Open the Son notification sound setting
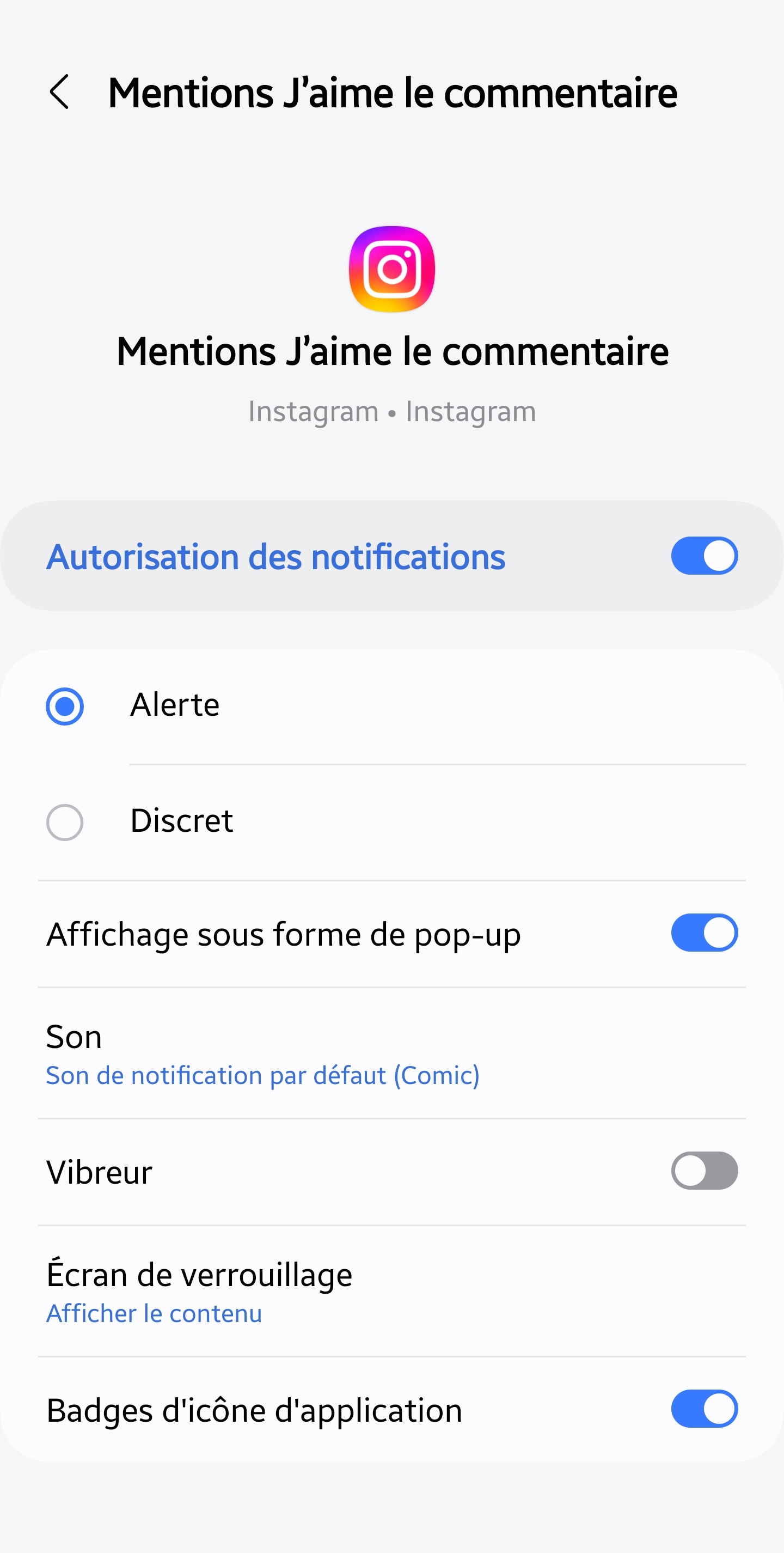The height and width of the screenshot is (1553, 784). [263, 1054]
